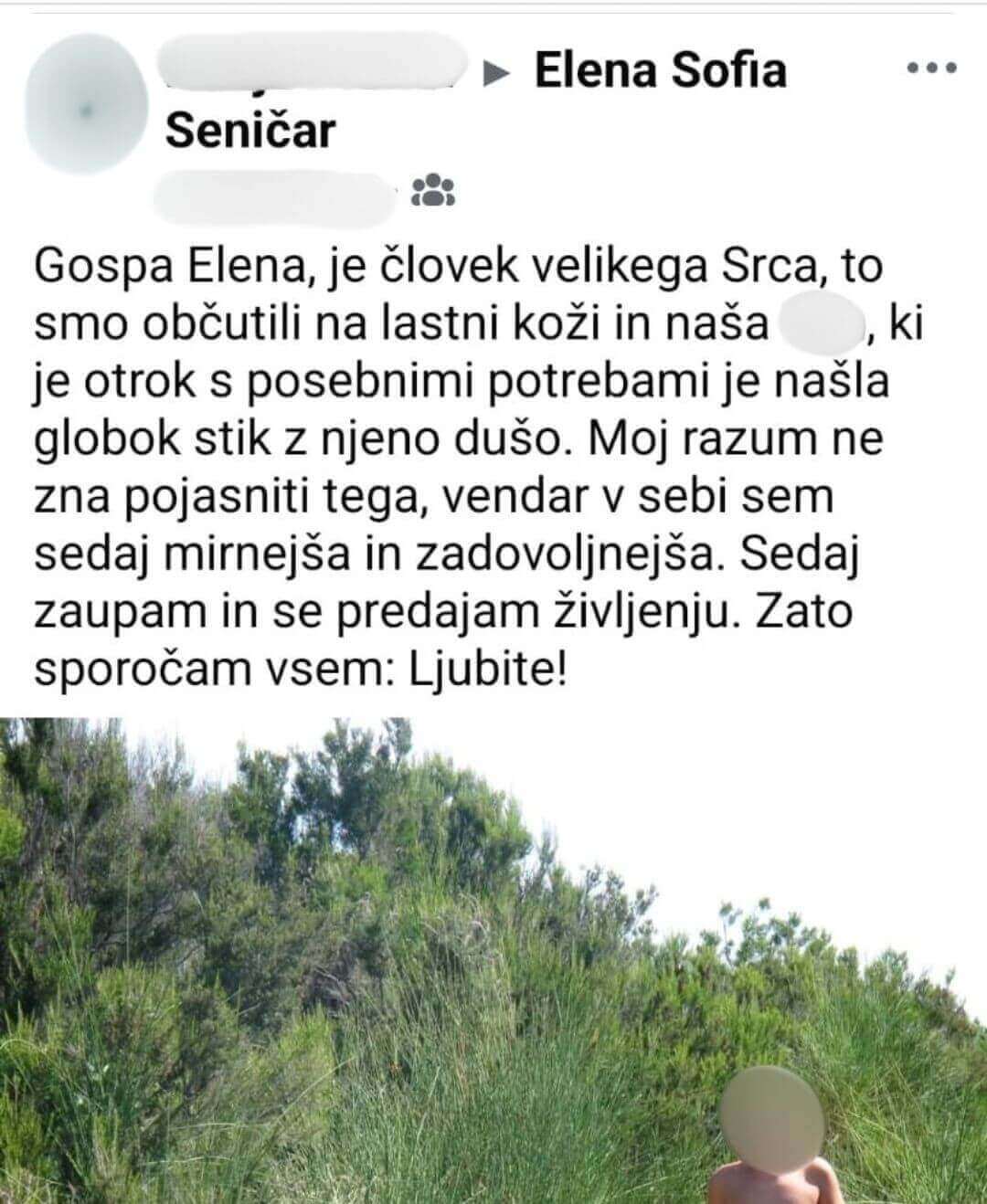
Task: Tap the post's audience group icon
Action: tap(433, 190)
